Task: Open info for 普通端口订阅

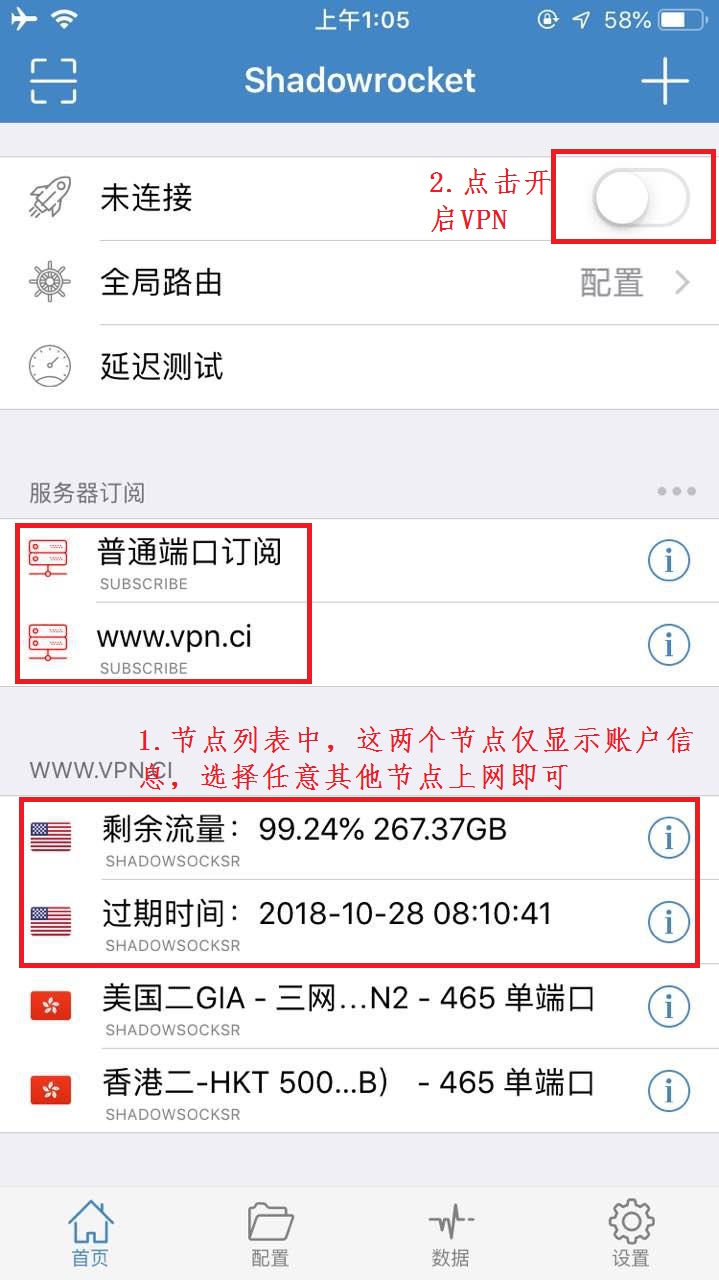Action: [x=669, y=561]
